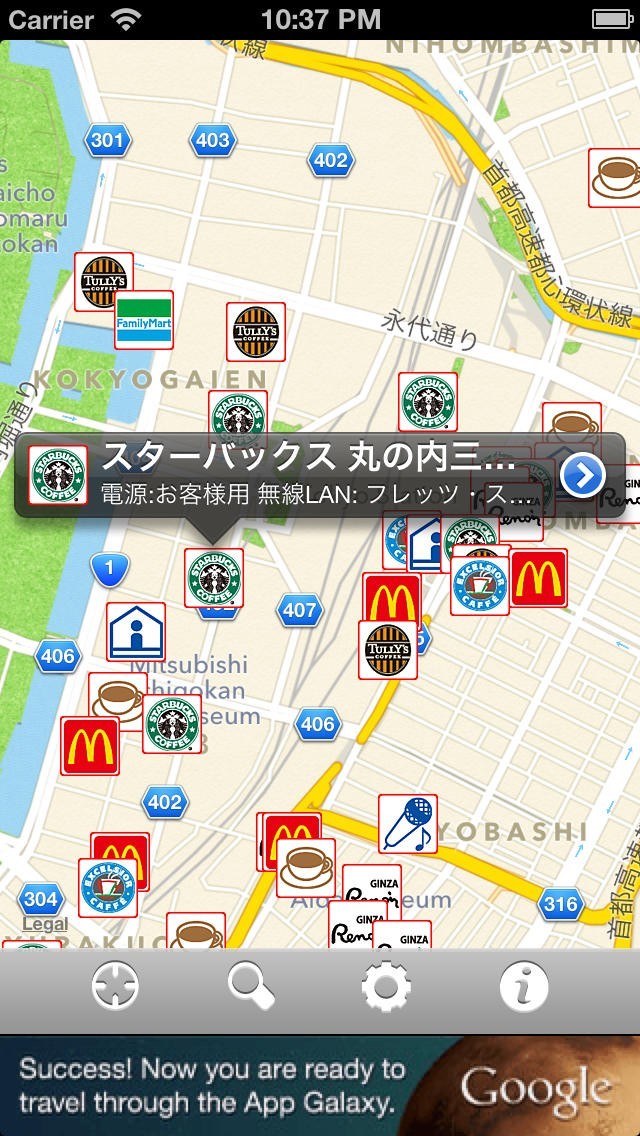The height and width of the screenshot is (1136, 640).
Task: Select the FamilyMart map pin
Action: pos(144,321)
